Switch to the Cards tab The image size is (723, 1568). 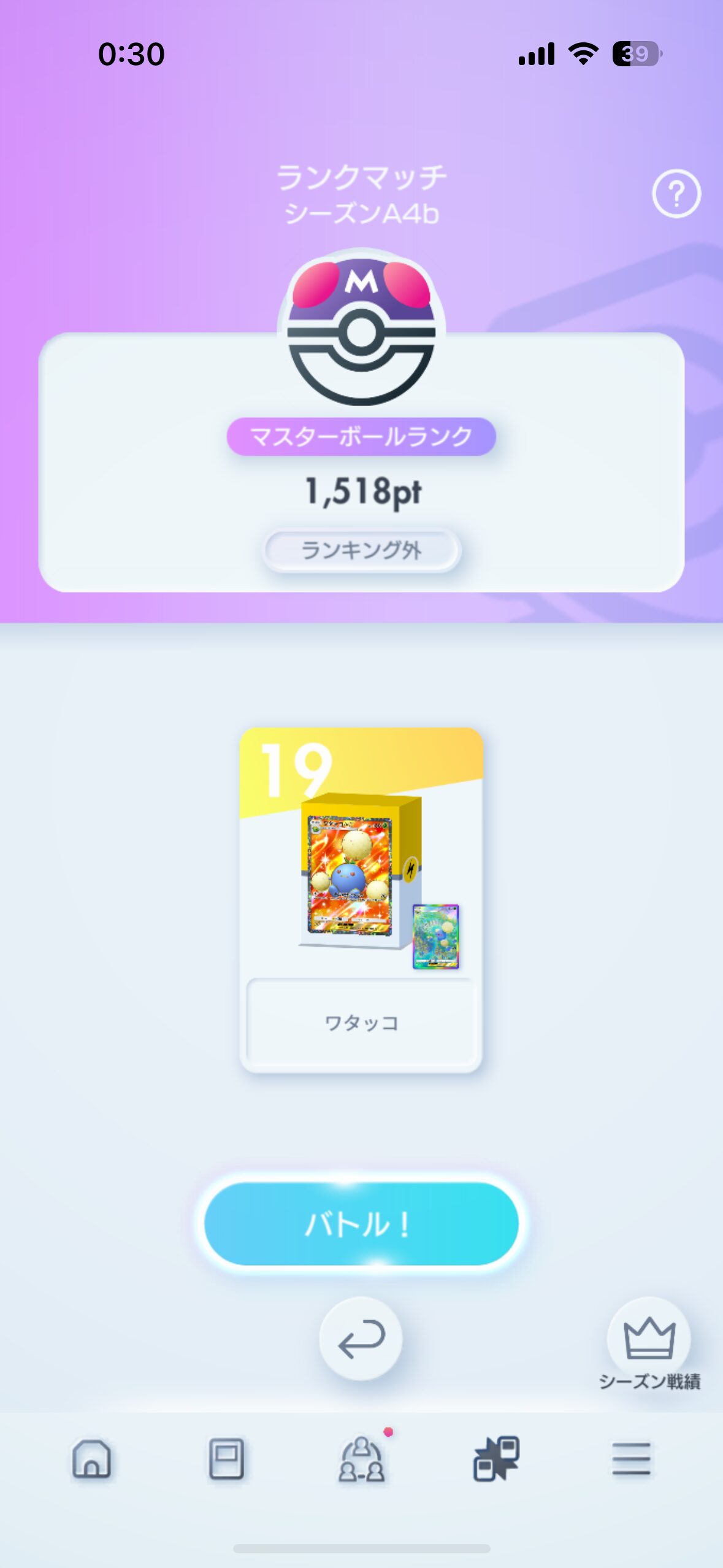226,1459
